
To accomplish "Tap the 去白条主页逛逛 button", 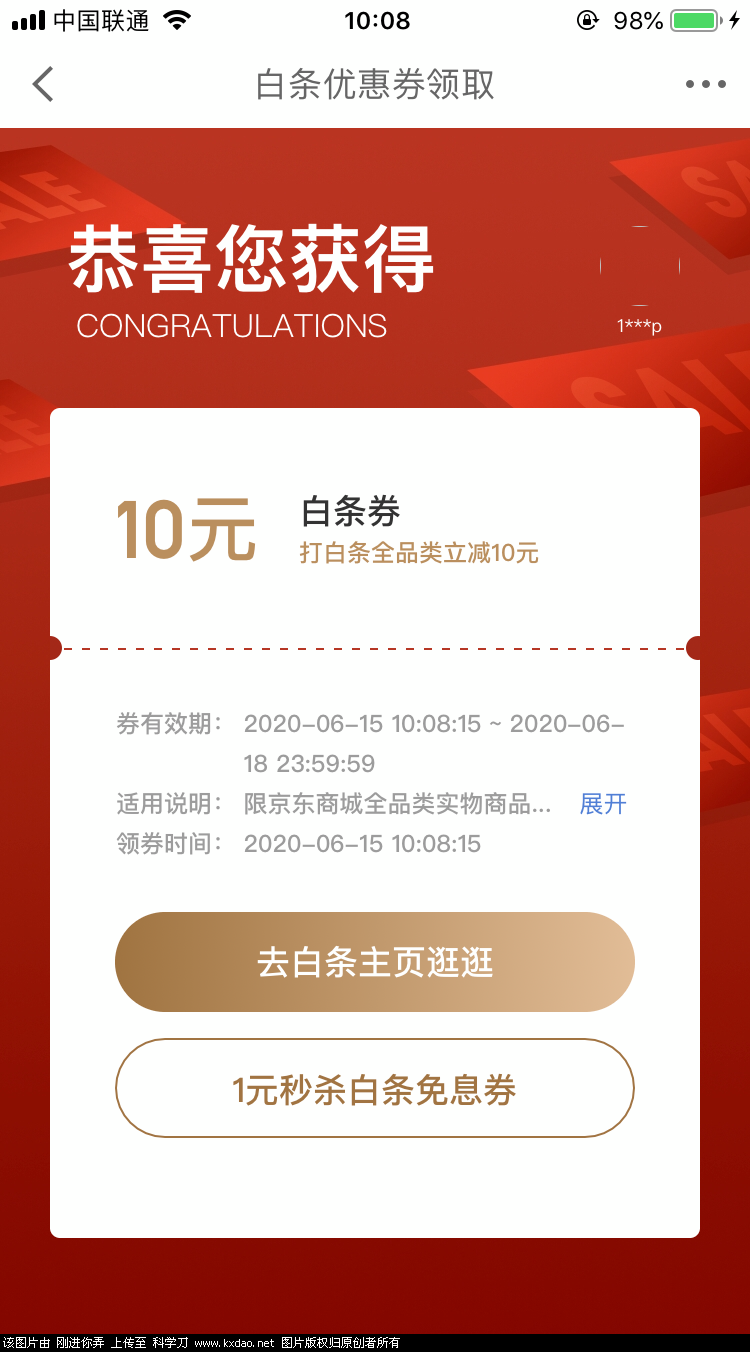I will [375, 962].
